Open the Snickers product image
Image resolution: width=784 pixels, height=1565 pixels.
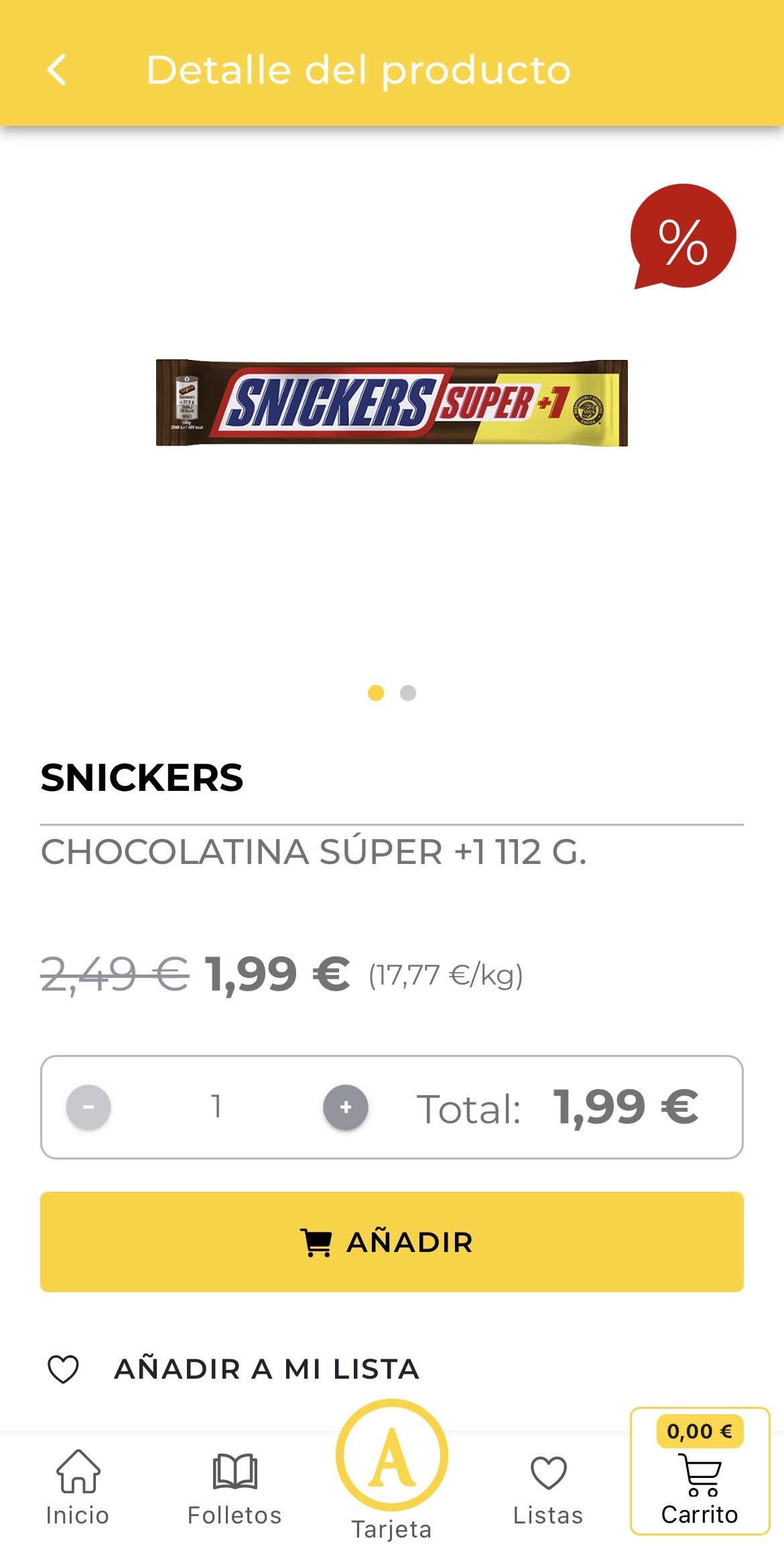point(392,403)
